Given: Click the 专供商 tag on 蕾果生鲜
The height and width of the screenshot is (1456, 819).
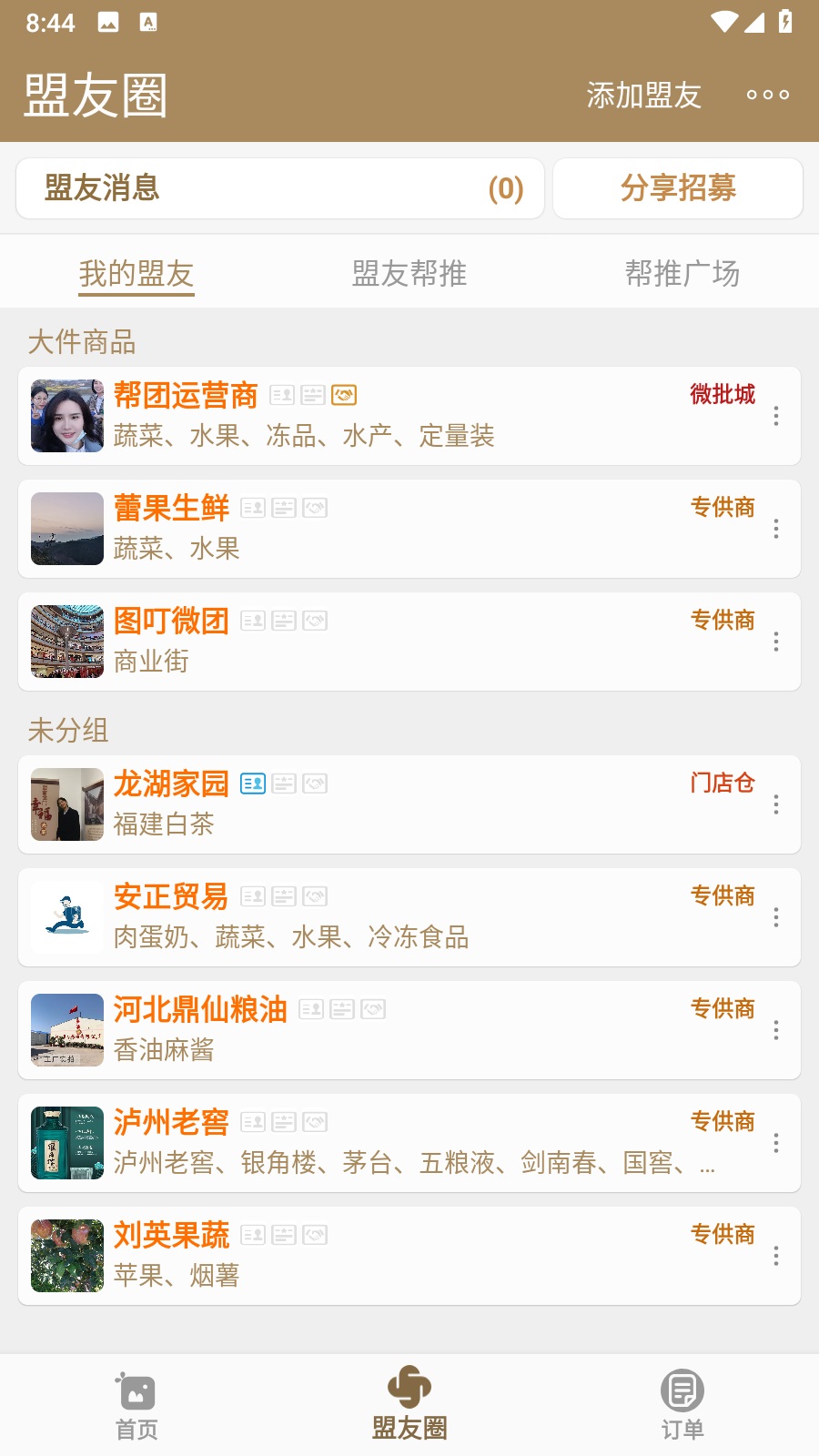Looking at the screenshot, I should coord(723,509).
